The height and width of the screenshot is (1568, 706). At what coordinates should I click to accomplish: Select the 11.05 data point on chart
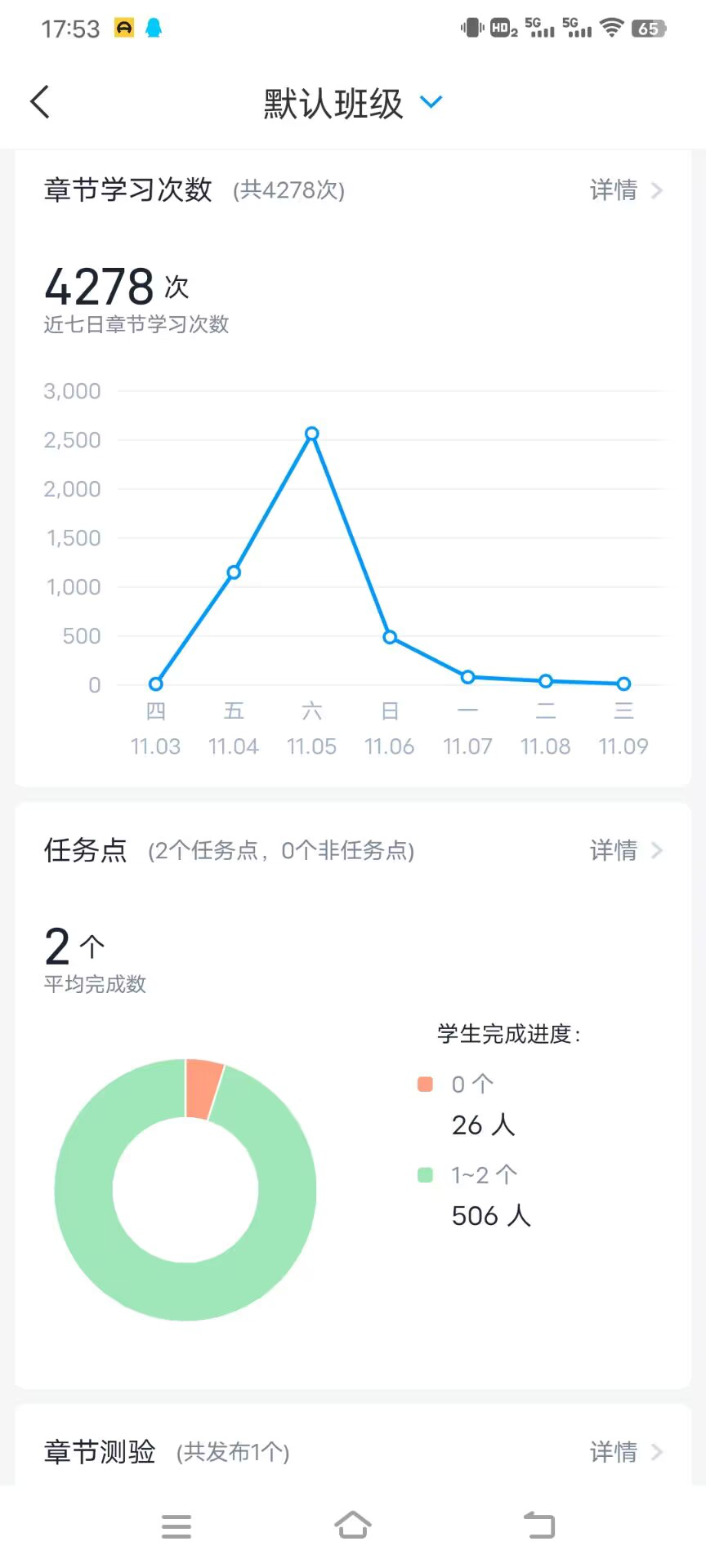pyautogui.click(x=311, y=434)
